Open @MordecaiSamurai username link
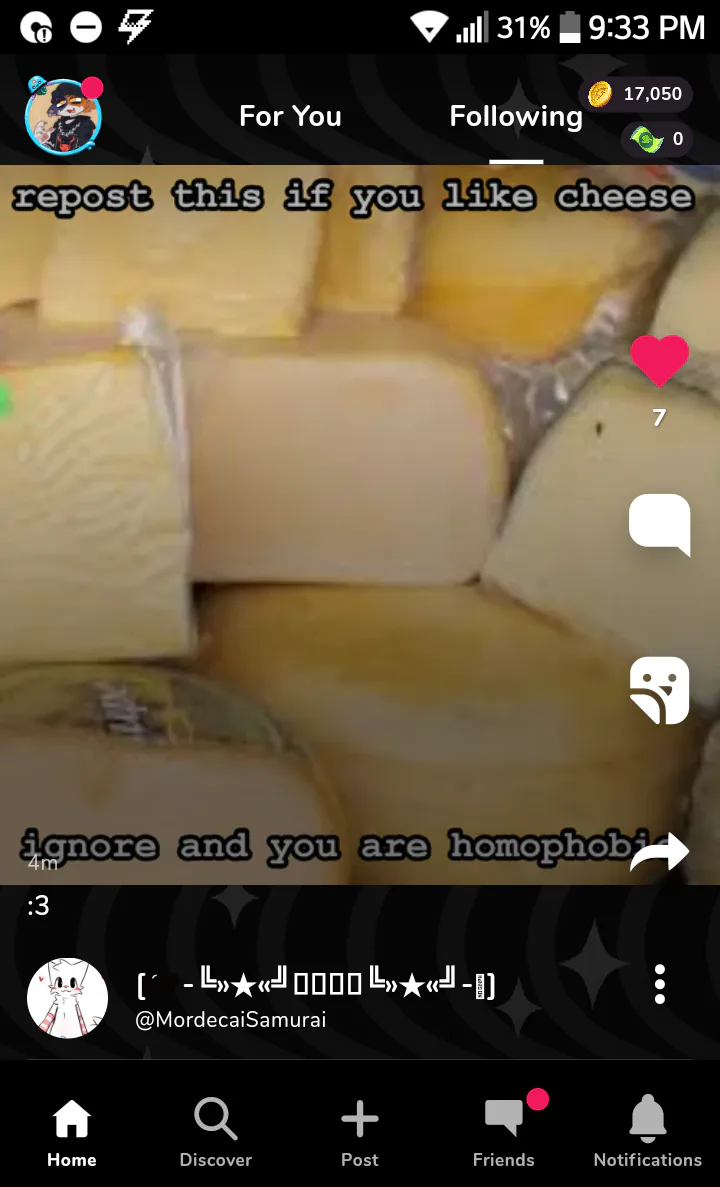The image size is (720, 1187). (x=230, y=1020)
